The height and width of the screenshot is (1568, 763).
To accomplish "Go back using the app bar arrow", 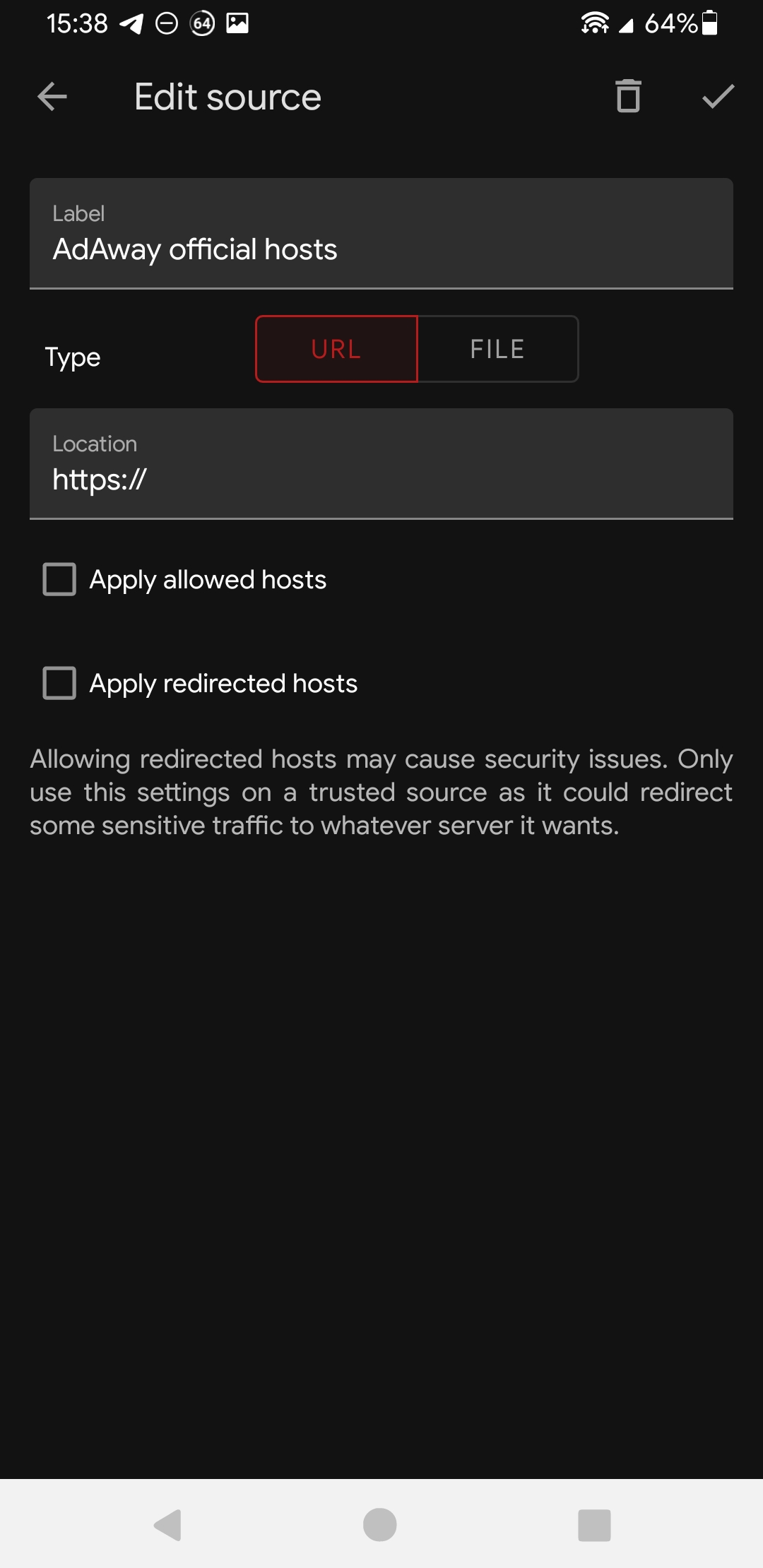I will [x=52, y=97].
